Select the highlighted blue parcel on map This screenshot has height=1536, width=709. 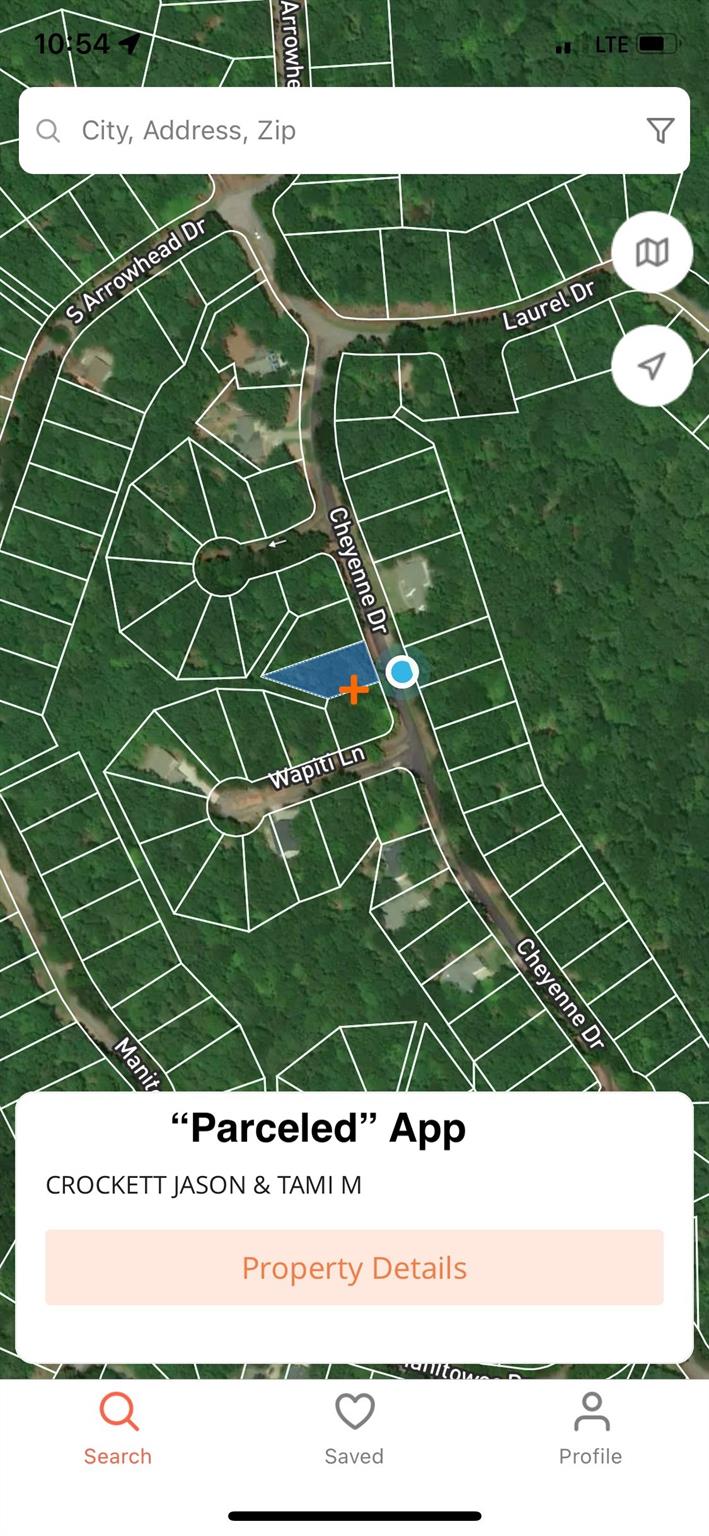(x=320, y=672)
